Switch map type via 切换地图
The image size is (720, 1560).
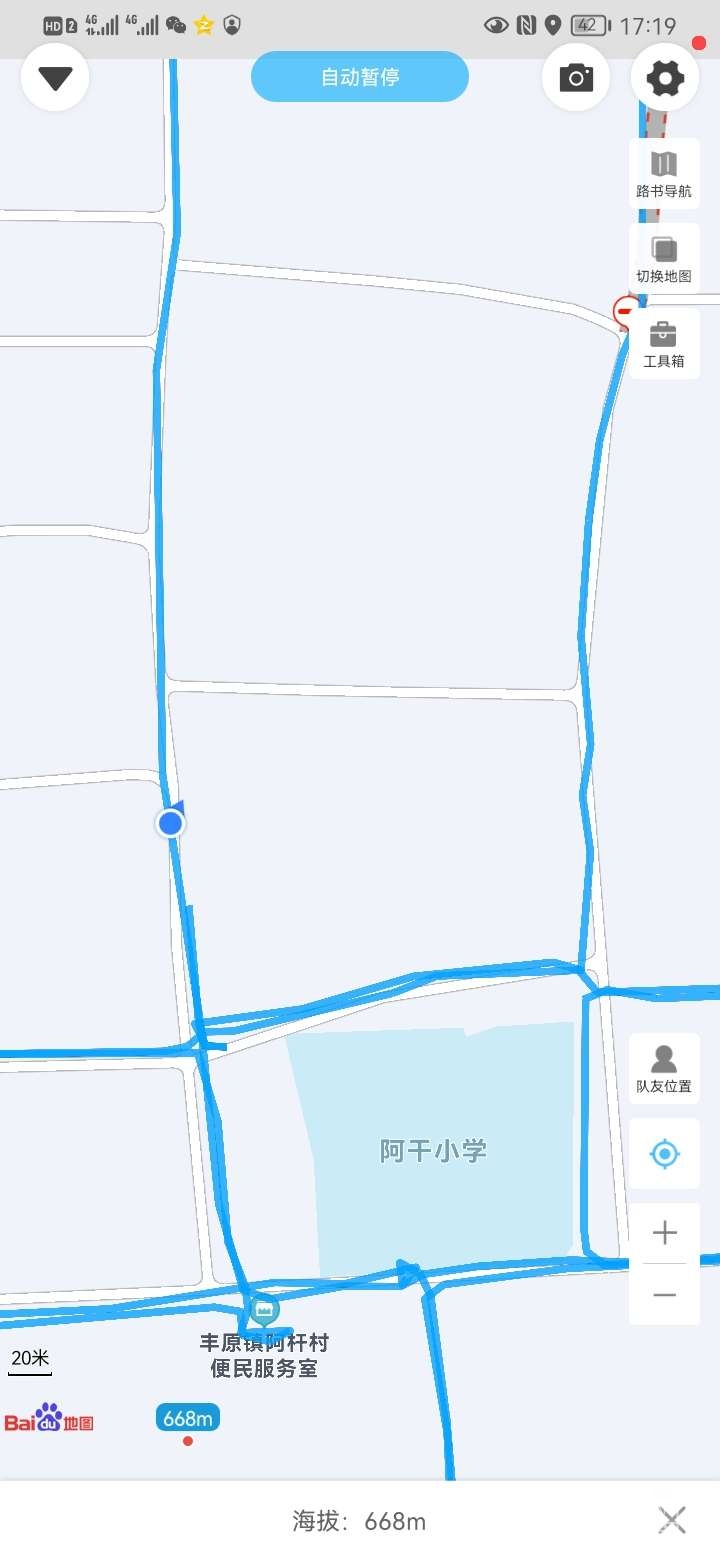tap(664, 258)
